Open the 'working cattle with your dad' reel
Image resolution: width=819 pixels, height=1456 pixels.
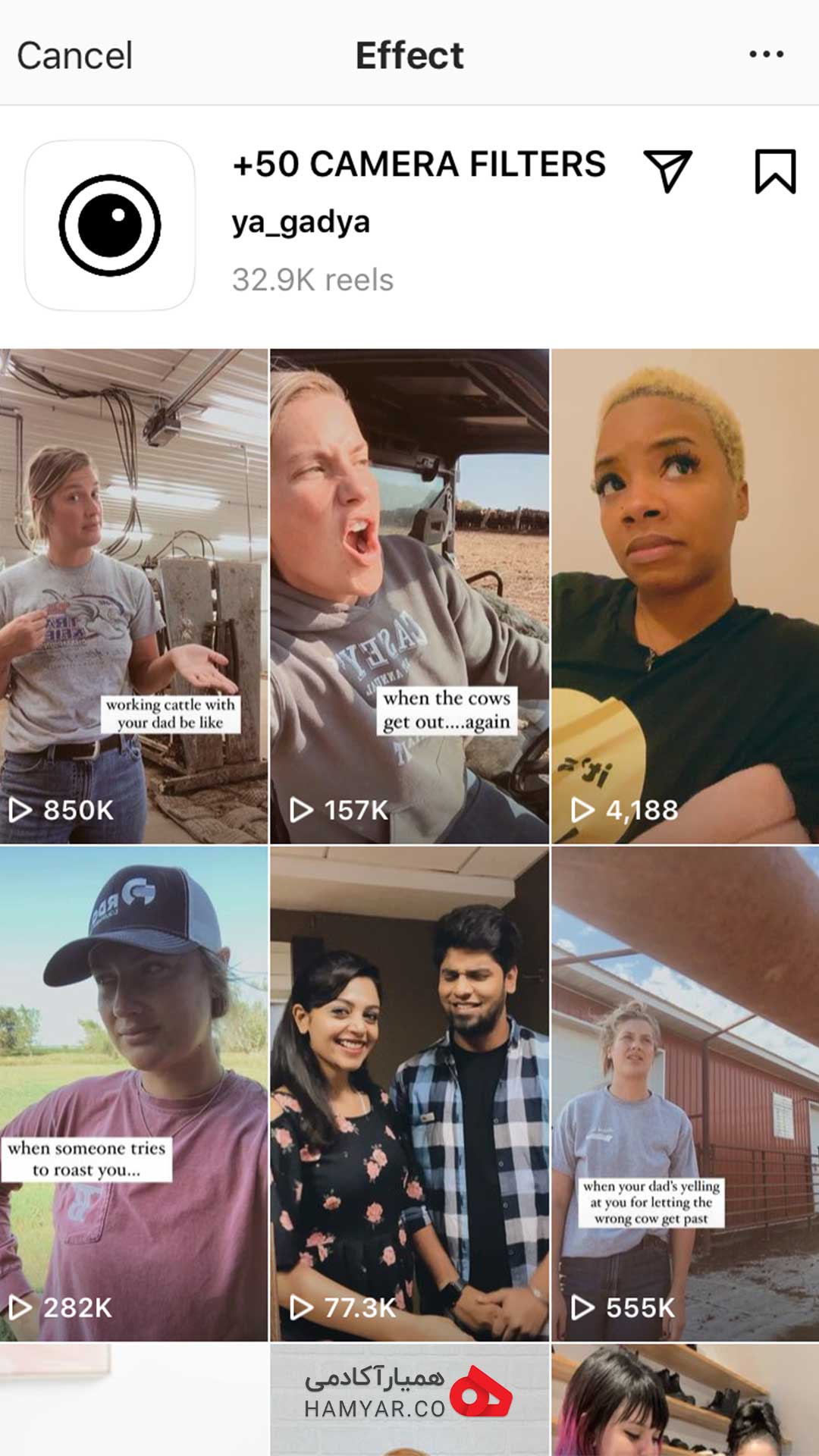[x=133, y=596]
